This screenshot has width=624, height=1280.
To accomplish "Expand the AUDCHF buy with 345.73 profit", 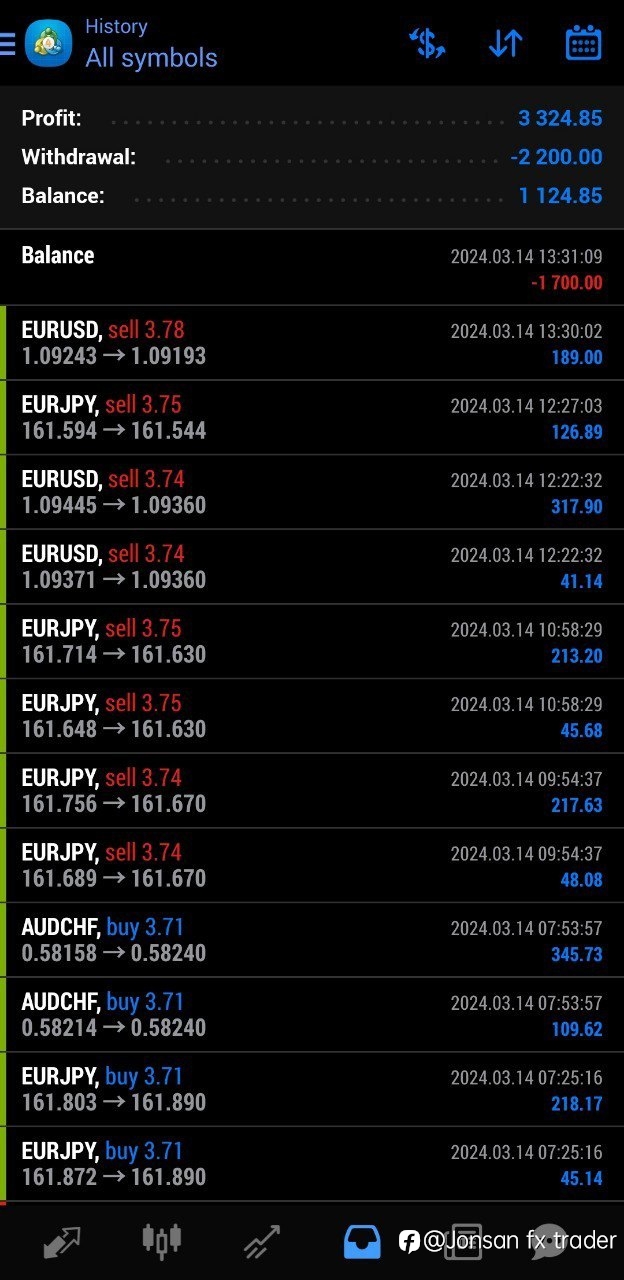I will (x=312, y=940).
